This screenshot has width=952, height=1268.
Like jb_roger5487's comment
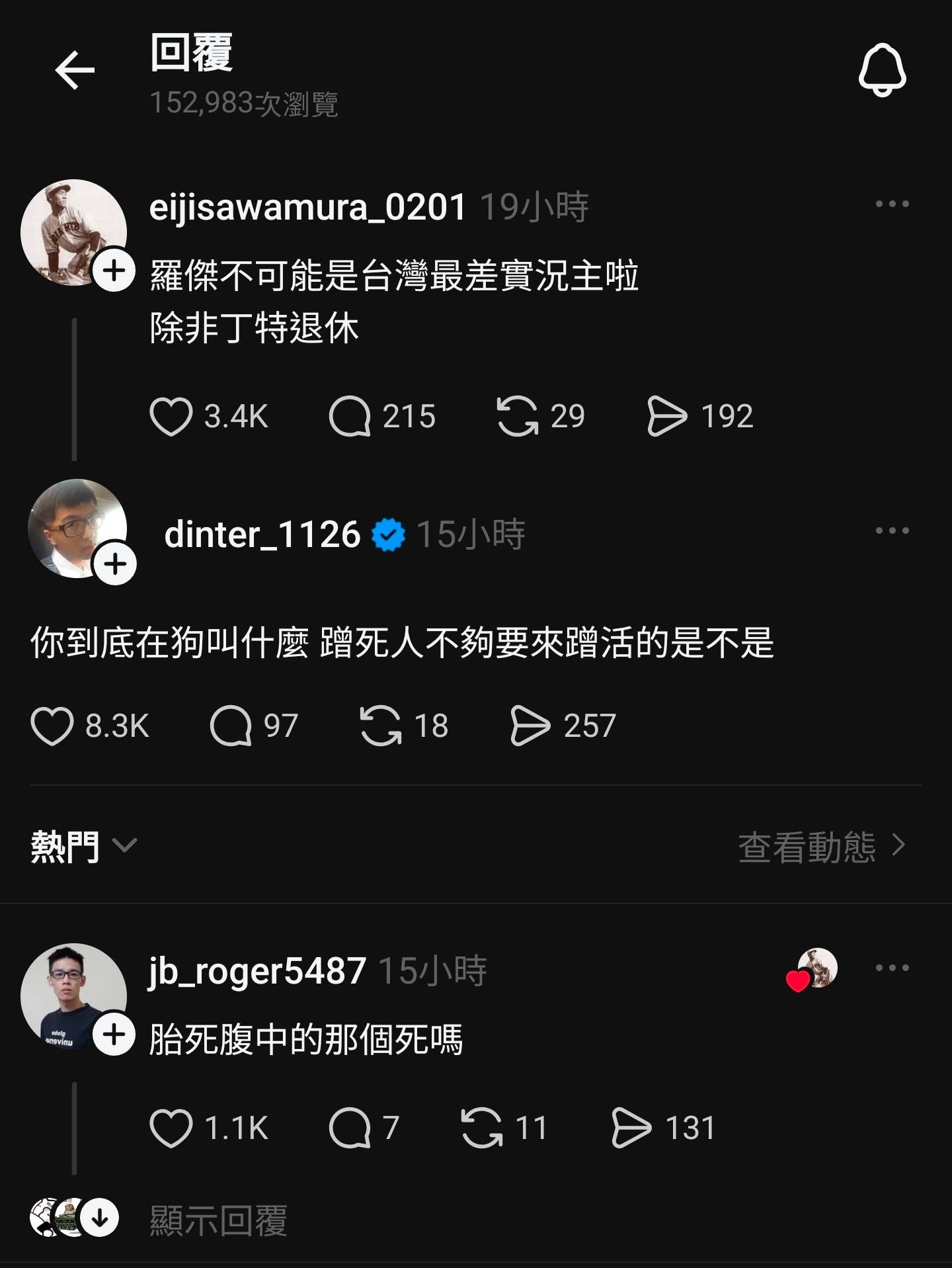click(171, 1128)
